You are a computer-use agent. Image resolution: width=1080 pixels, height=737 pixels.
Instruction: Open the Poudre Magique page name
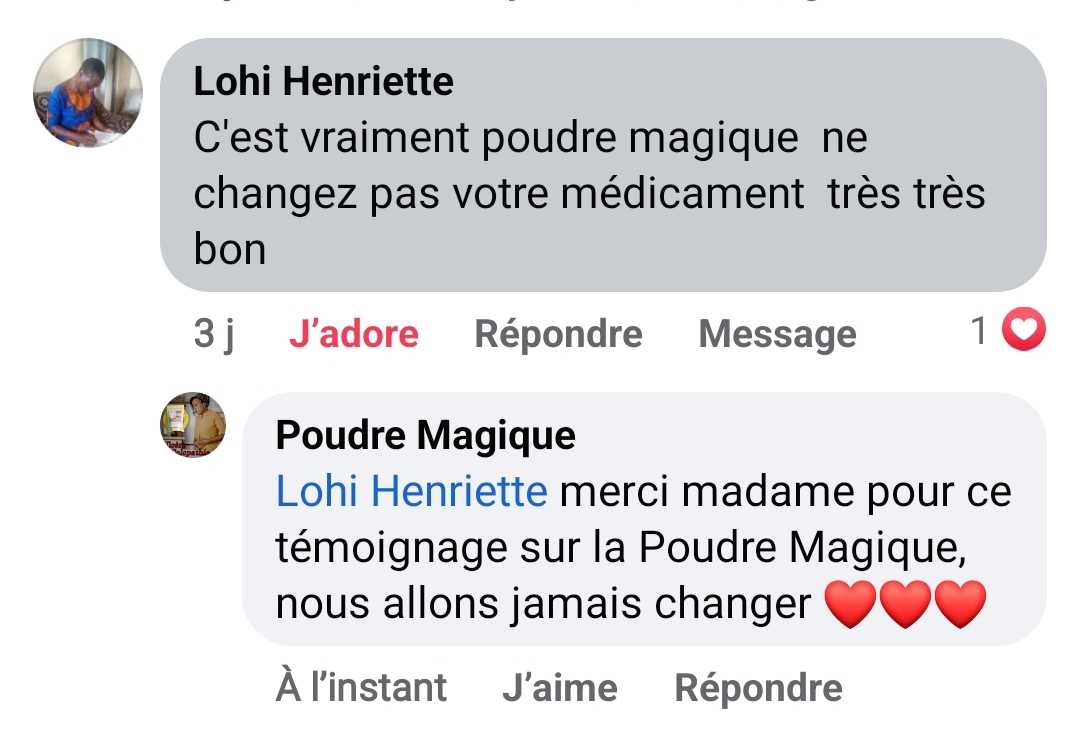(425, 436)
